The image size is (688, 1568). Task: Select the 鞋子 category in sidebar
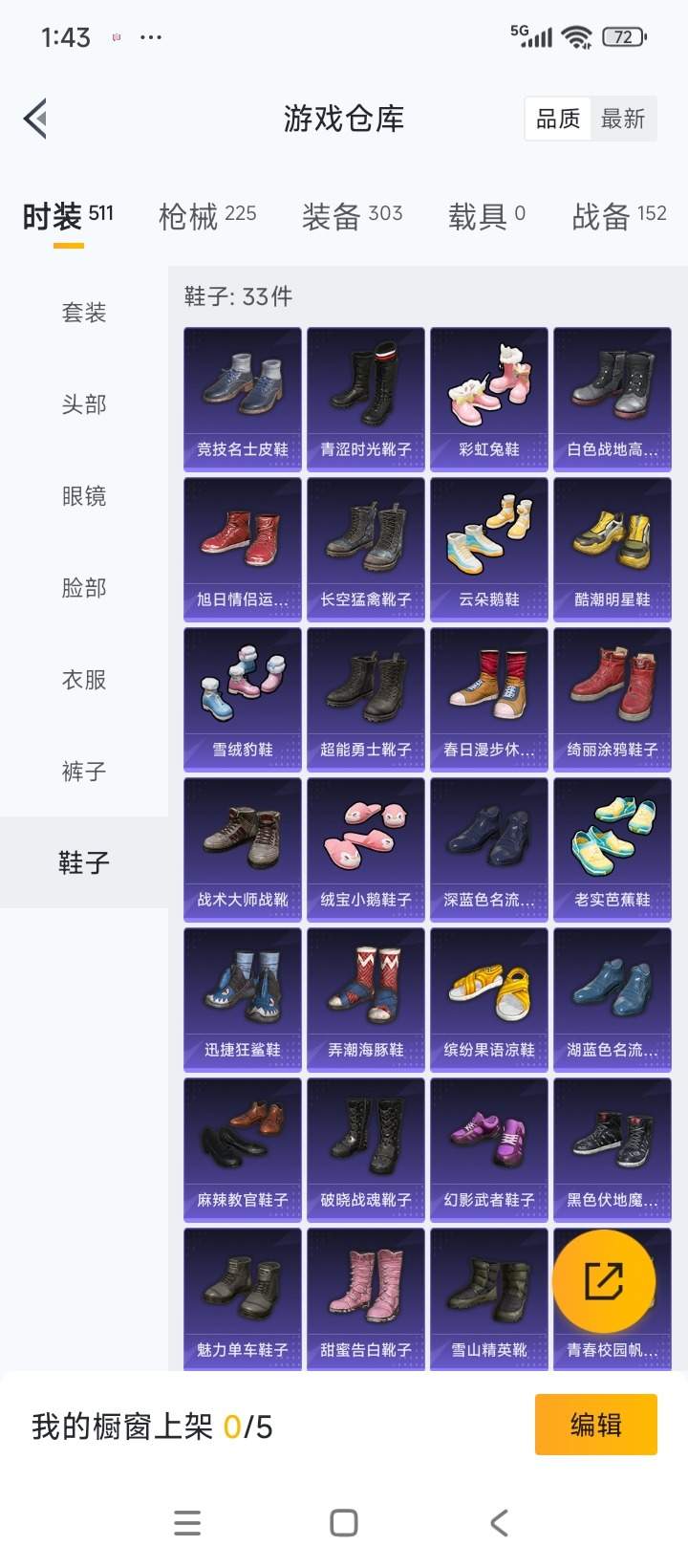(x=84, y=862)
